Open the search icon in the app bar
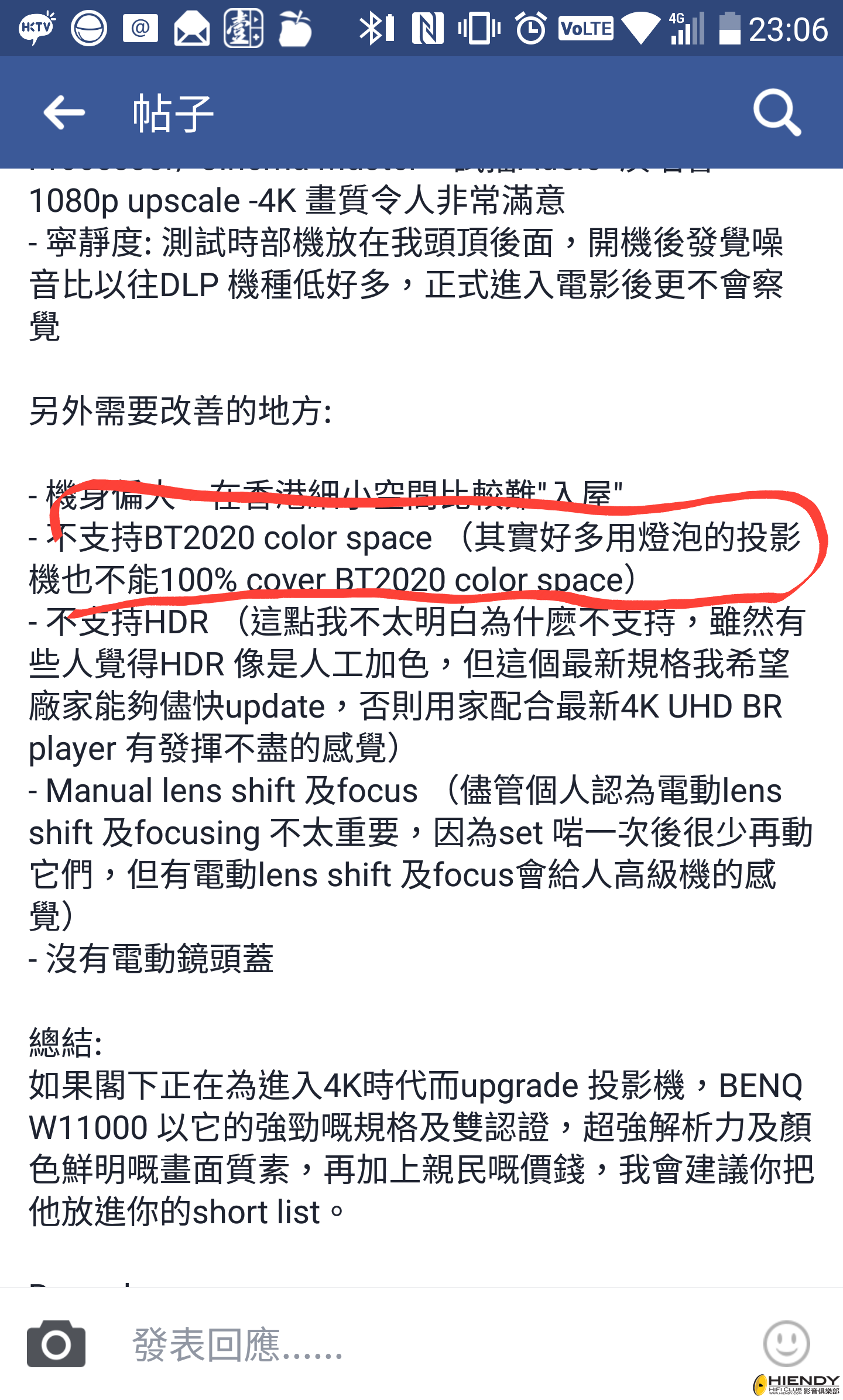The image size is (843, 1400). coord(777,112)
